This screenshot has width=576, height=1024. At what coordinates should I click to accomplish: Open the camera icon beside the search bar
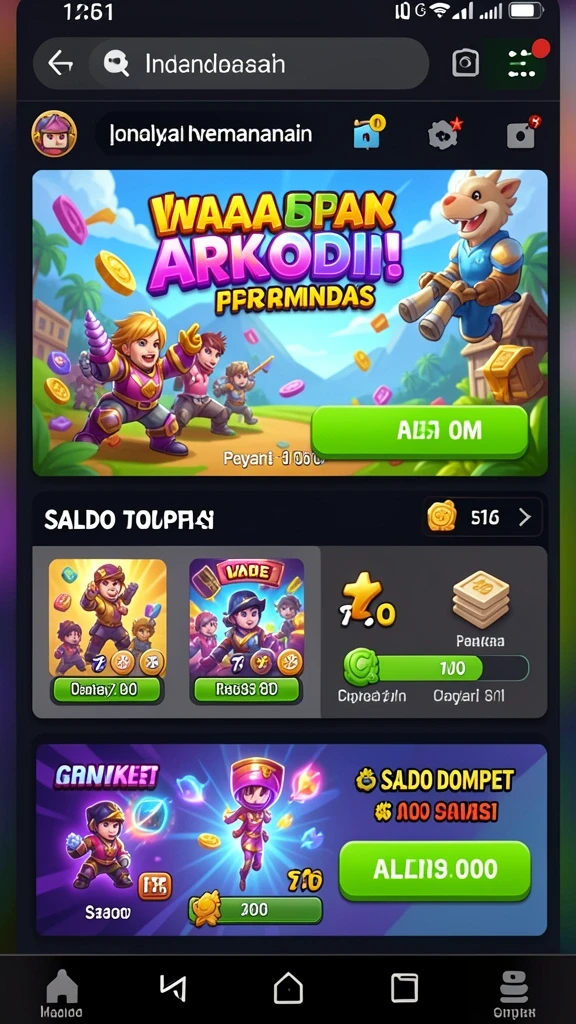pos(465,63)
